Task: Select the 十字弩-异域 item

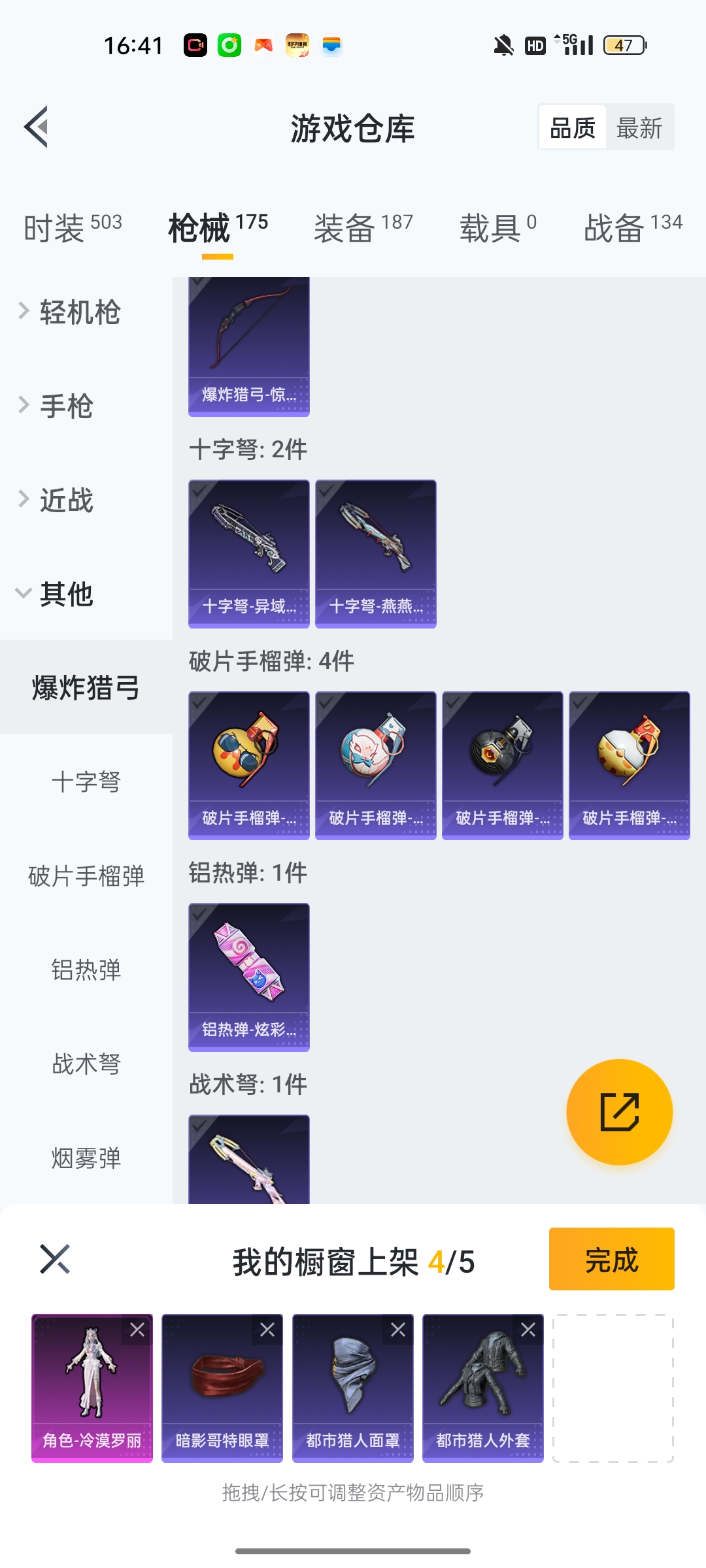Action: (x=248, y=553)
